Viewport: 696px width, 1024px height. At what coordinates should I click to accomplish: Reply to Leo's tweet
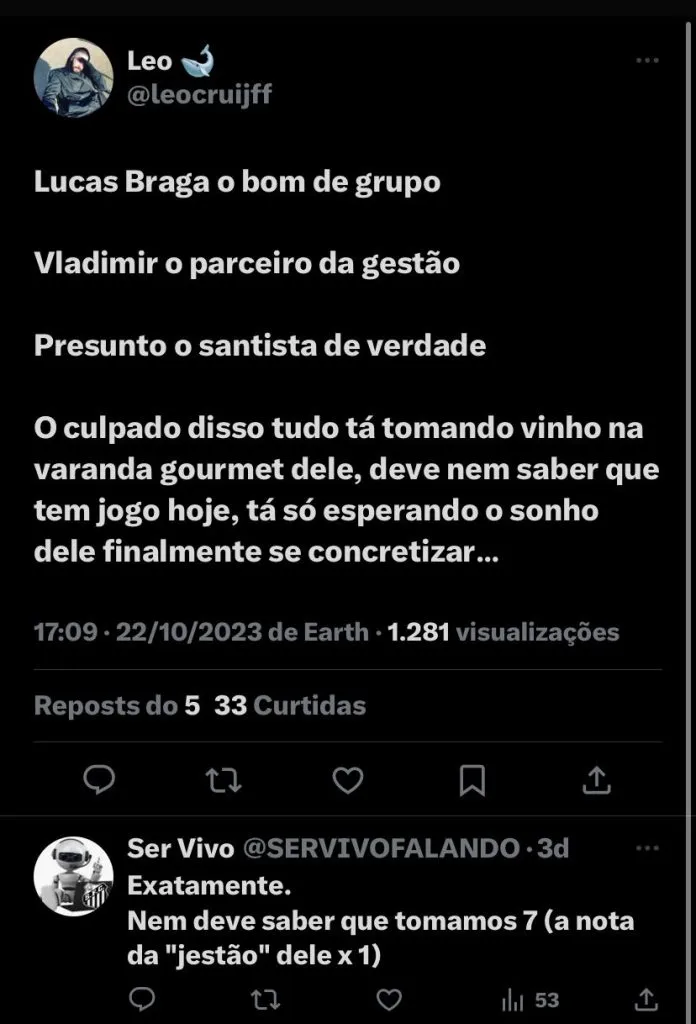(x=98, y=779)
